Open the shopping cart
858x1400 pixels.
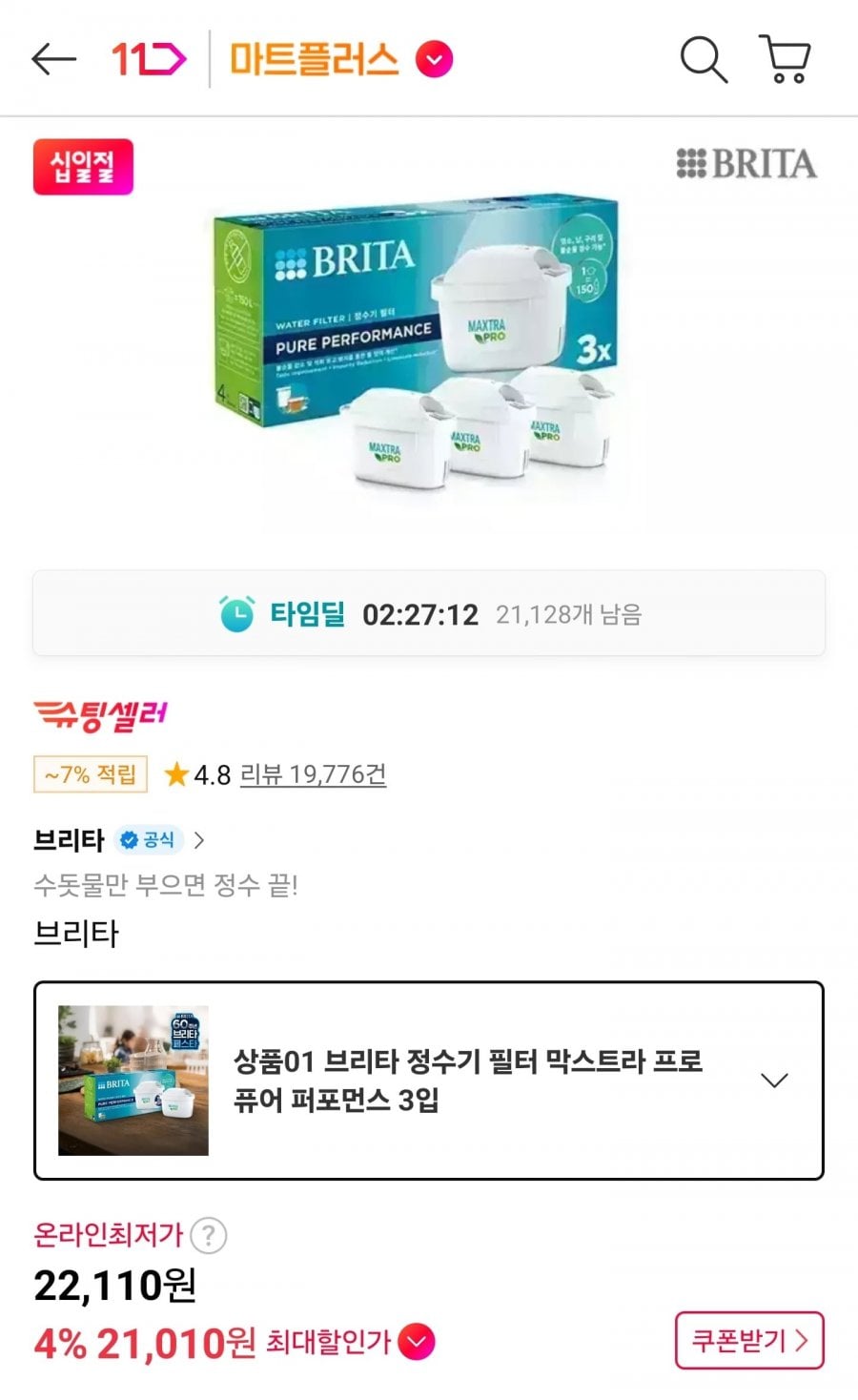pyautogui.click(x=786, y=59)
